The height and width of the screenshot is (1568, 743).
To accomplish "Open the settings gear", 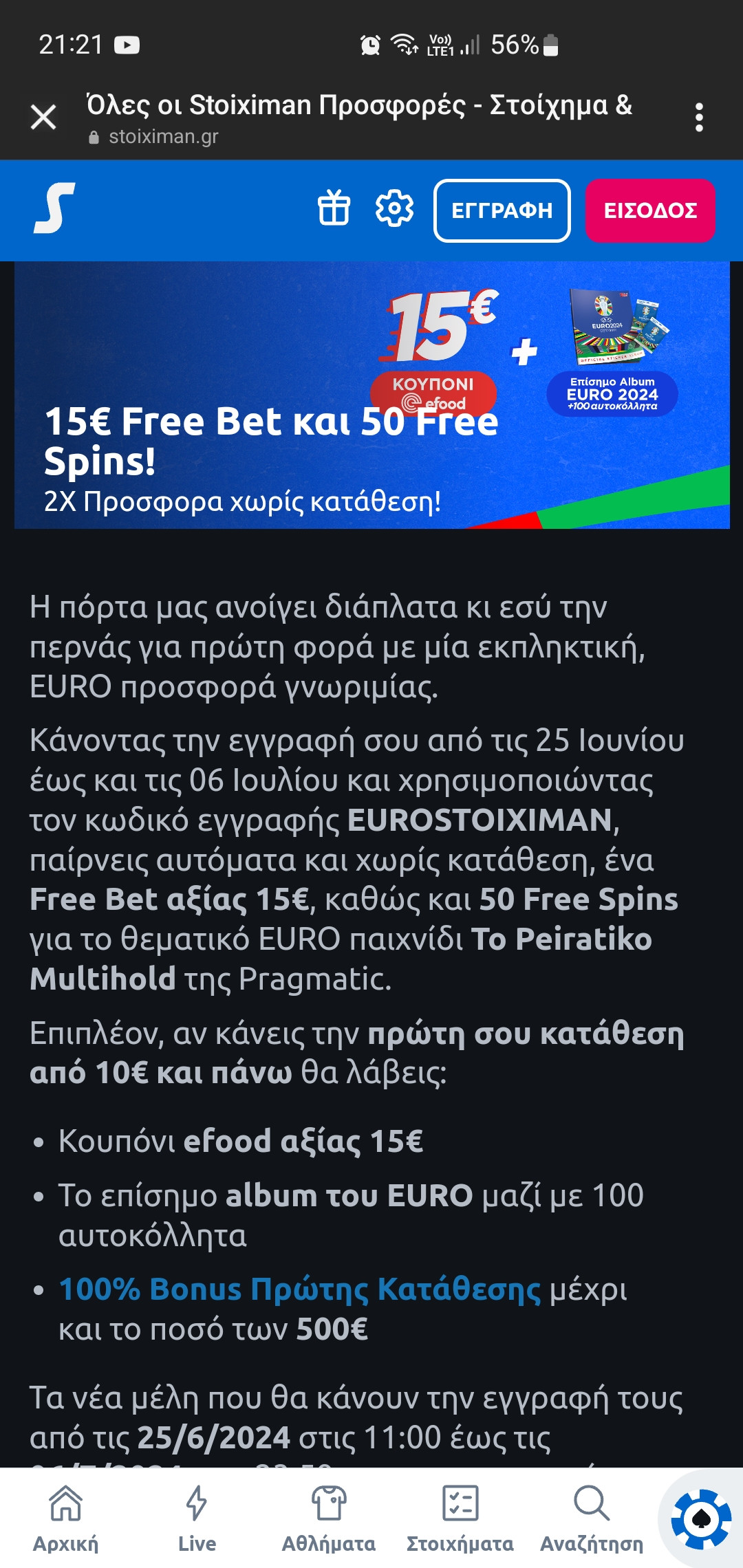I will pyautogui.click(x=394, y=208).
